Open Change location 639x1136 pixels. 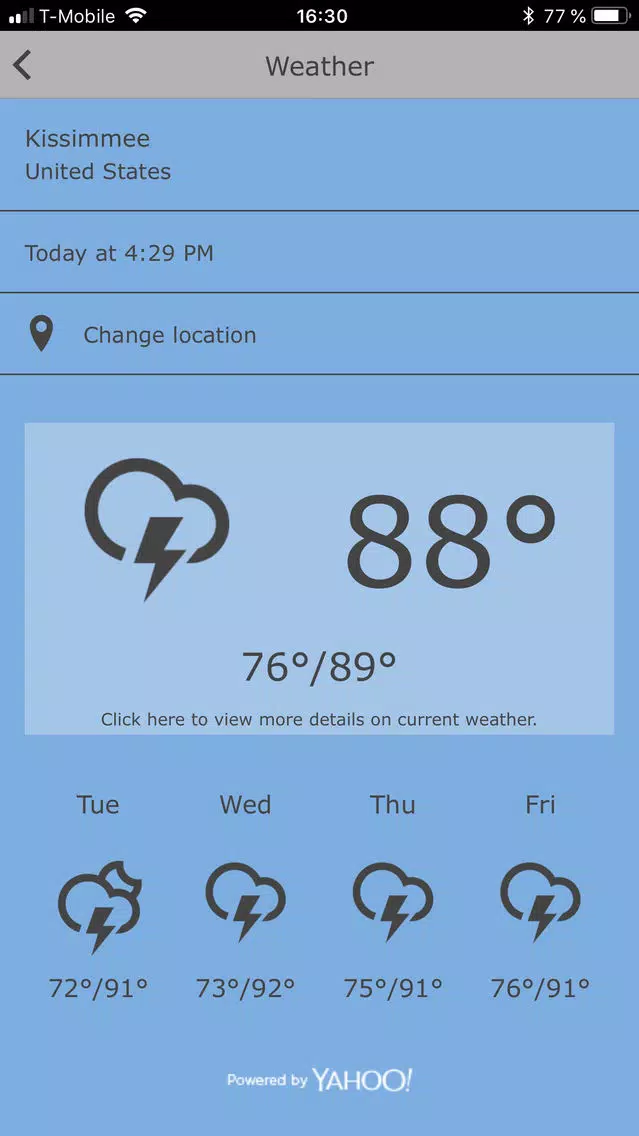pos(320,334)
